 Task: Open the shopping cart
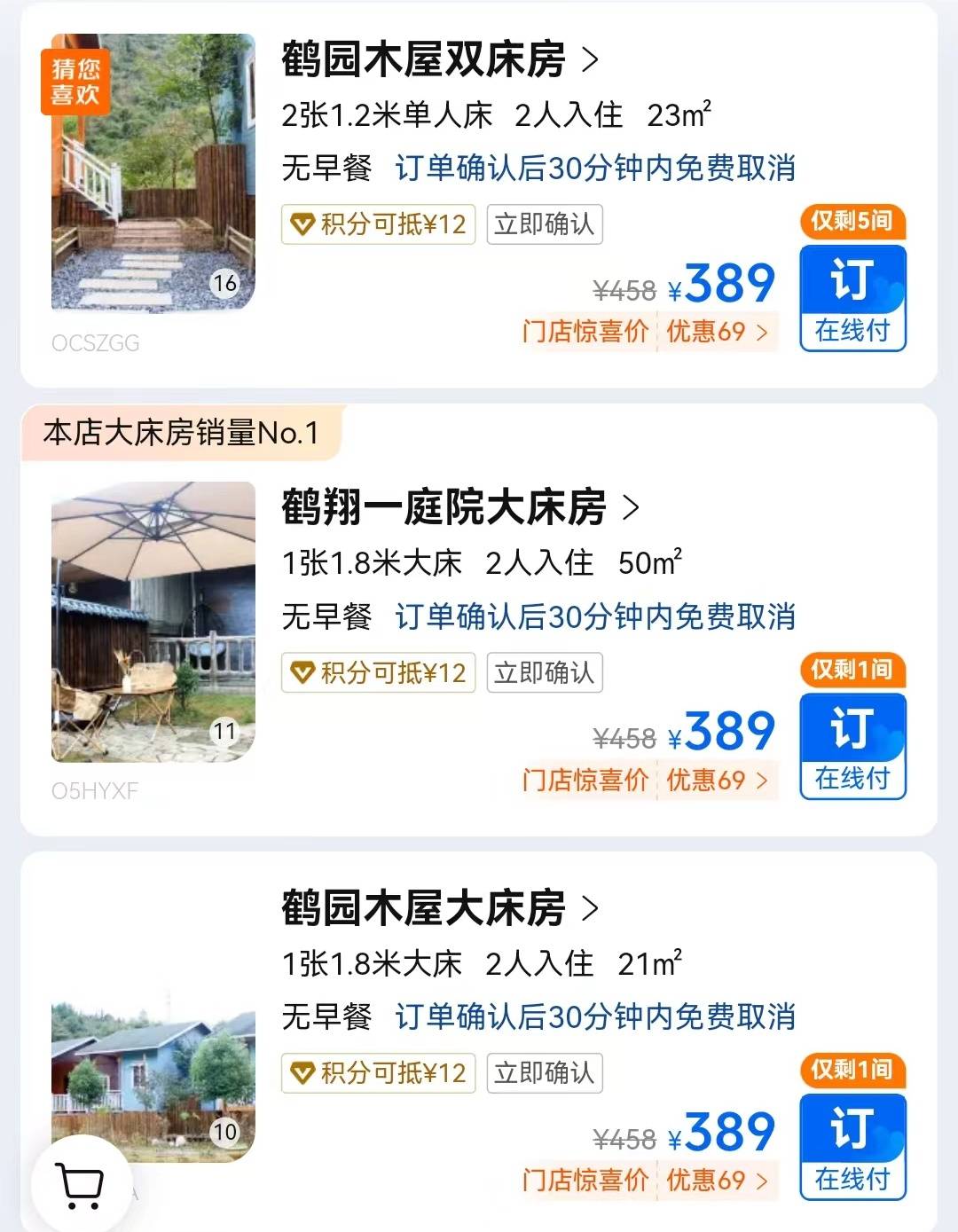(x=81, y=1185)
